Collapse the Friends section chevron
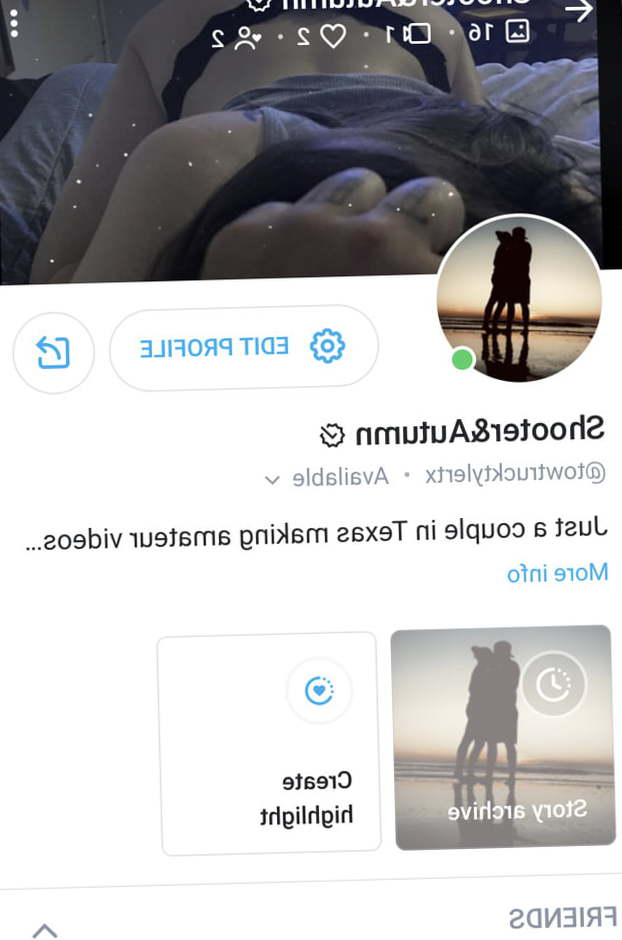The height and width of the screenshot is (940, 622). [x=43, y=929]
